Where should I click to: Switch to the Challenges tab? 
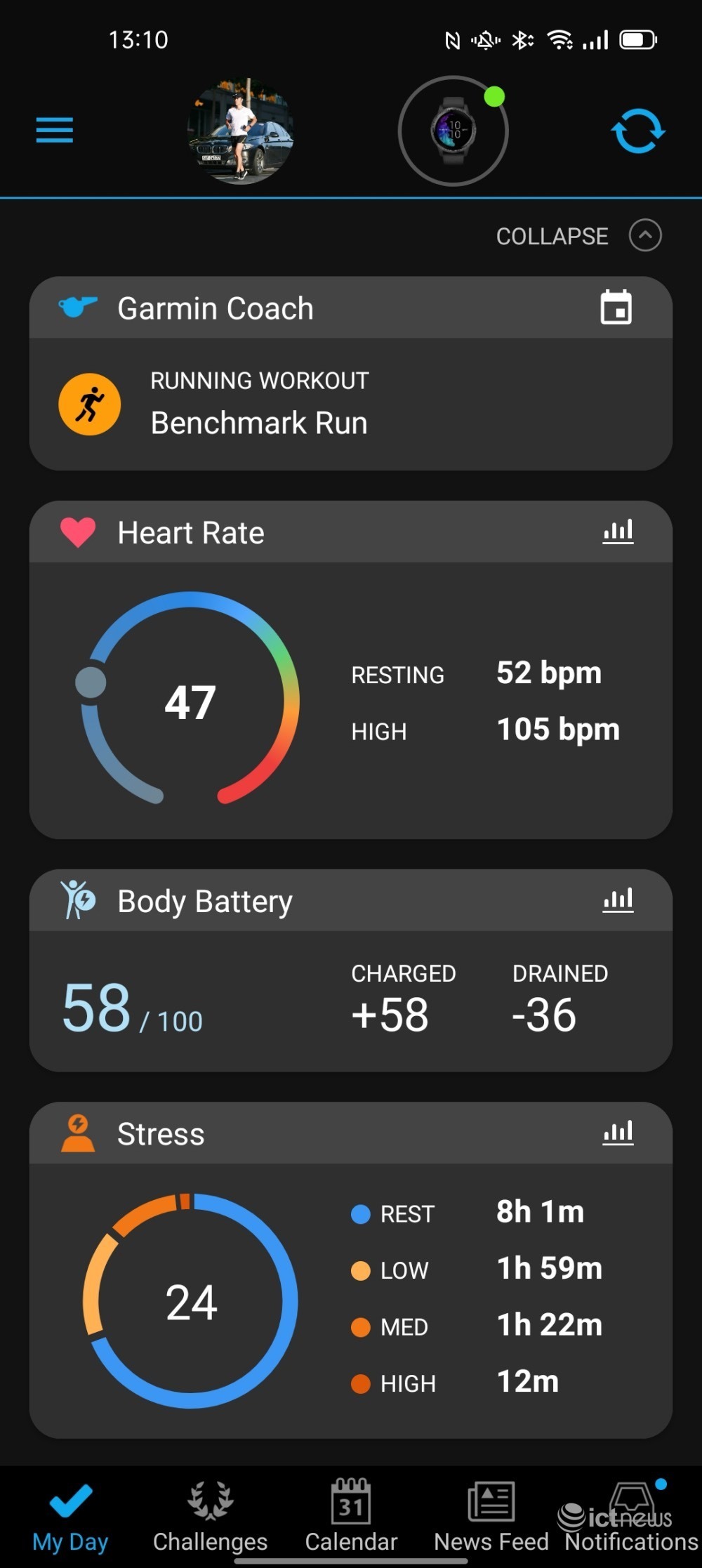[x=210, y=1515]
